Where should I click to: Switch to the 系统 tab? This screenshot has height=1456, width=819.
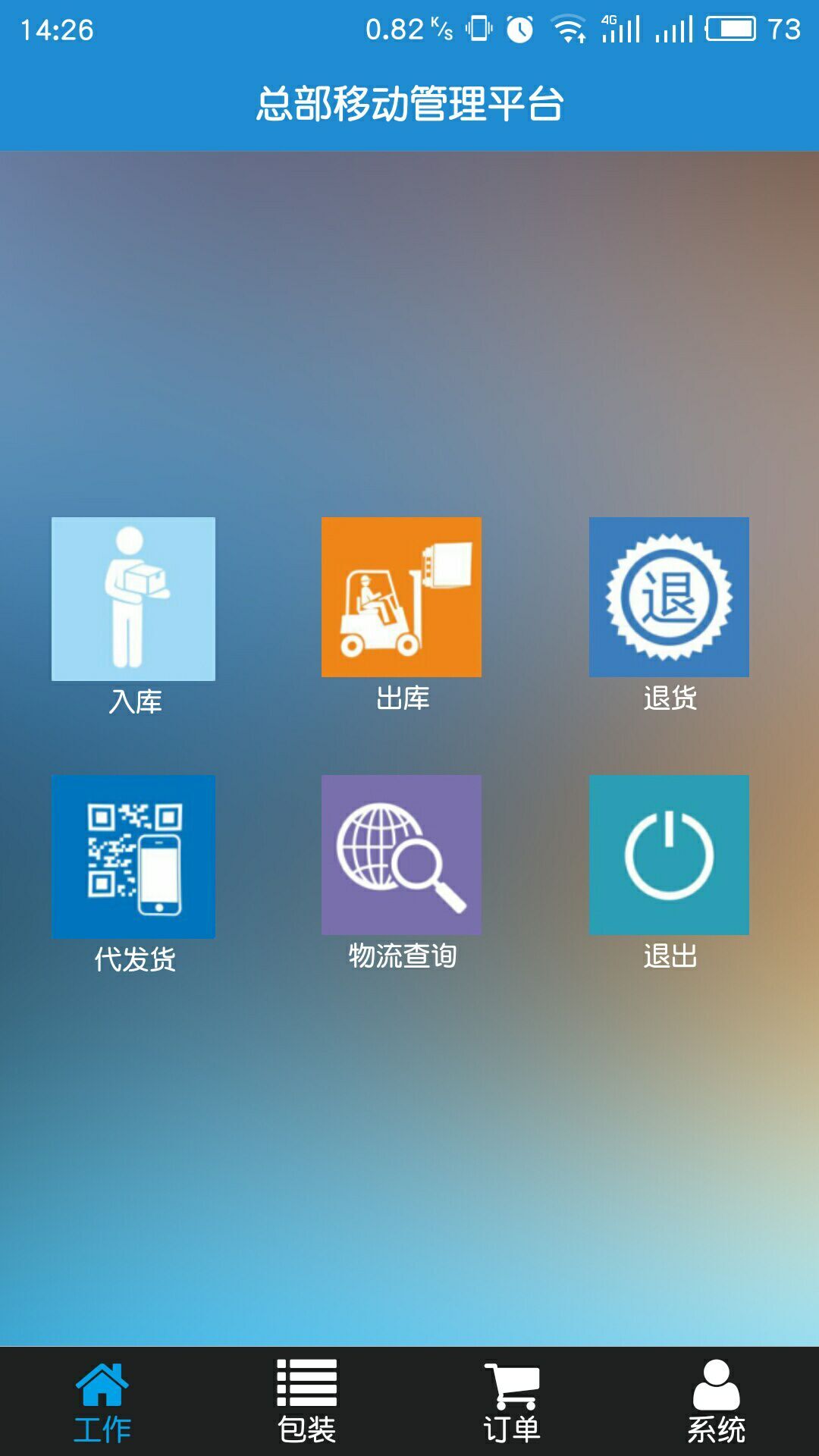717,1403
